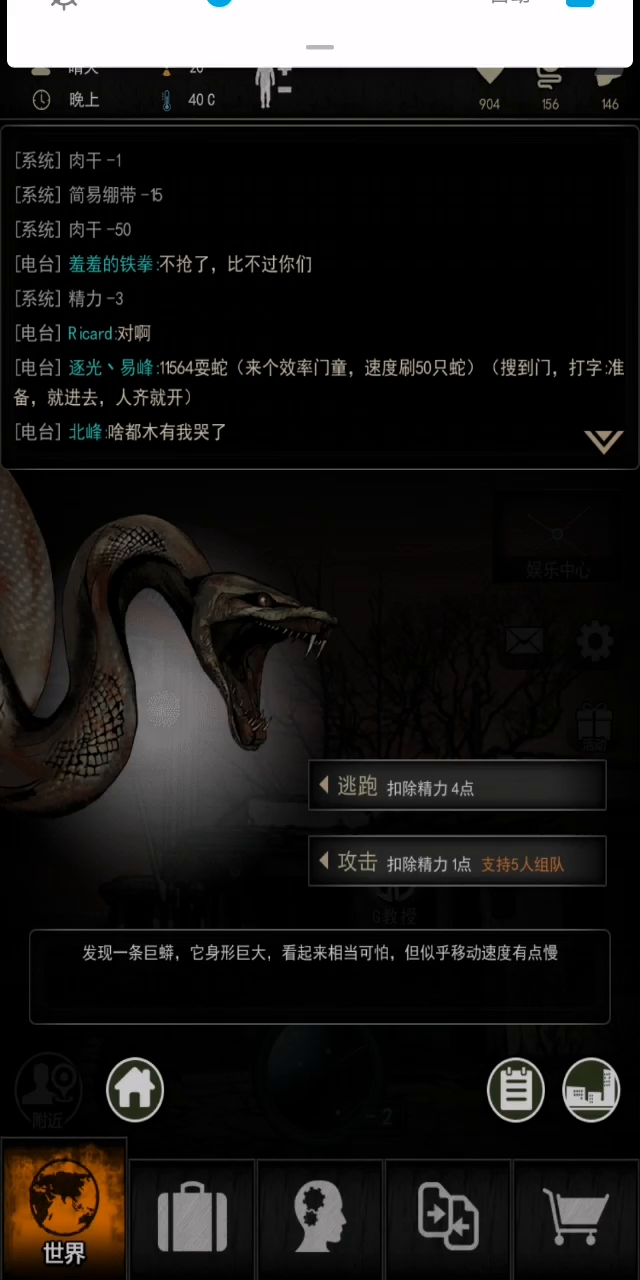Viewport: 640px width, 1280px height.
Task: Open 附近 nearby players
Action: pos(48,1090)
